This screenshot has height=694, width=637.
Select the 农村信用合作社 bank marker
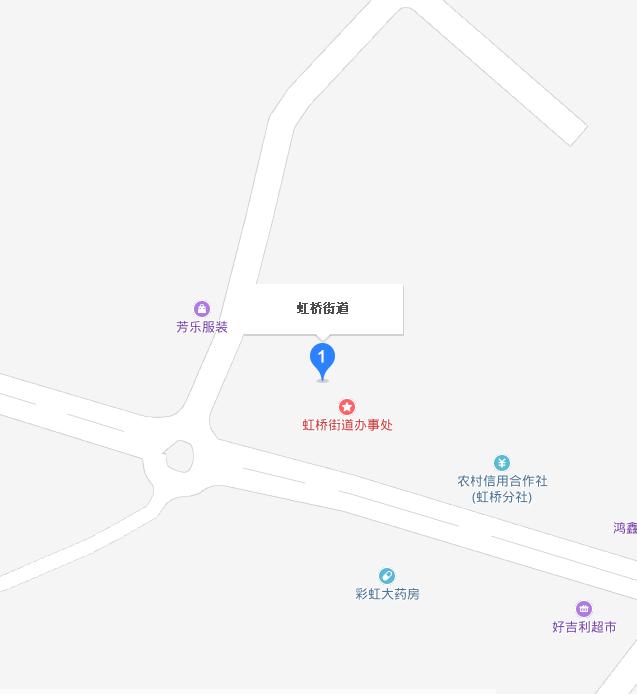coord(502,463)
